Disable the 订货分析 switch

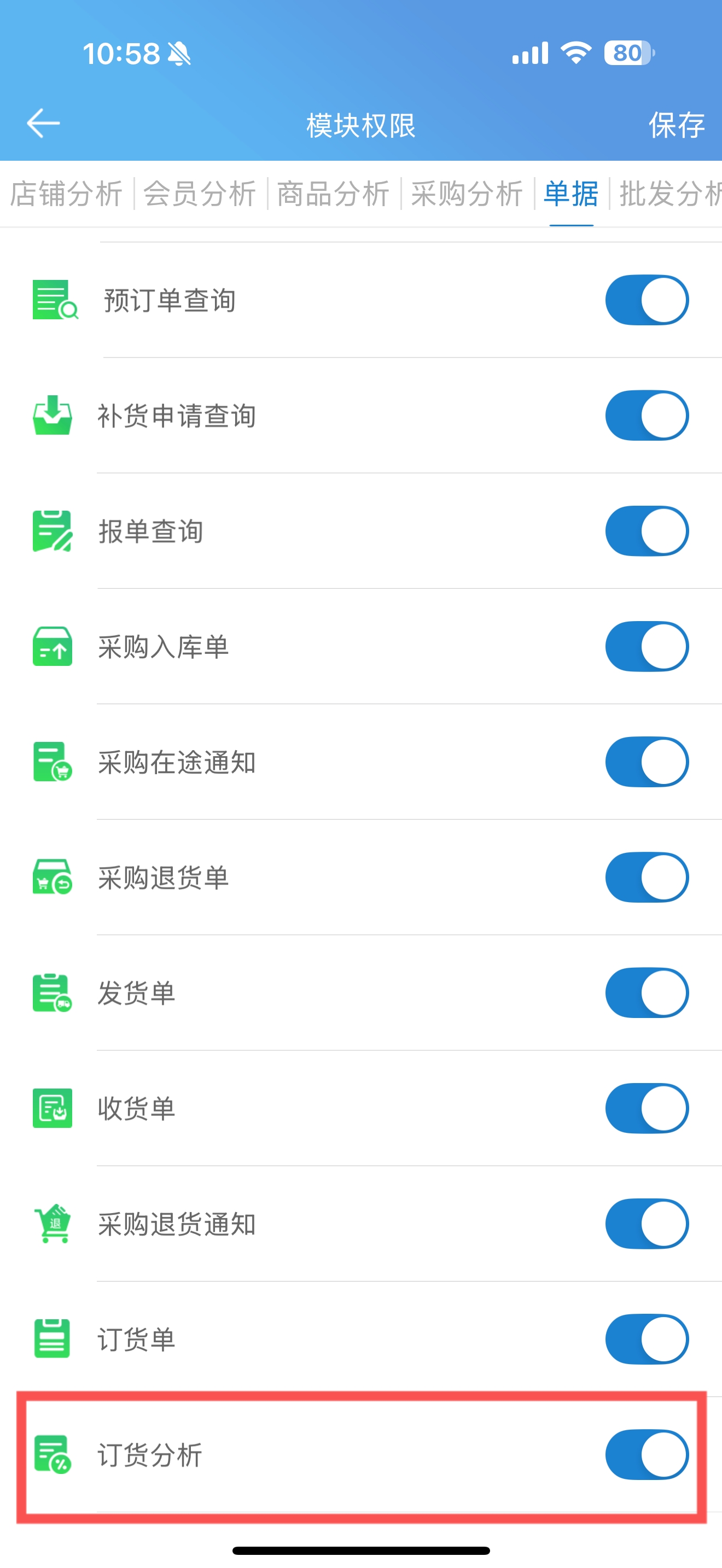(647, 1455)
